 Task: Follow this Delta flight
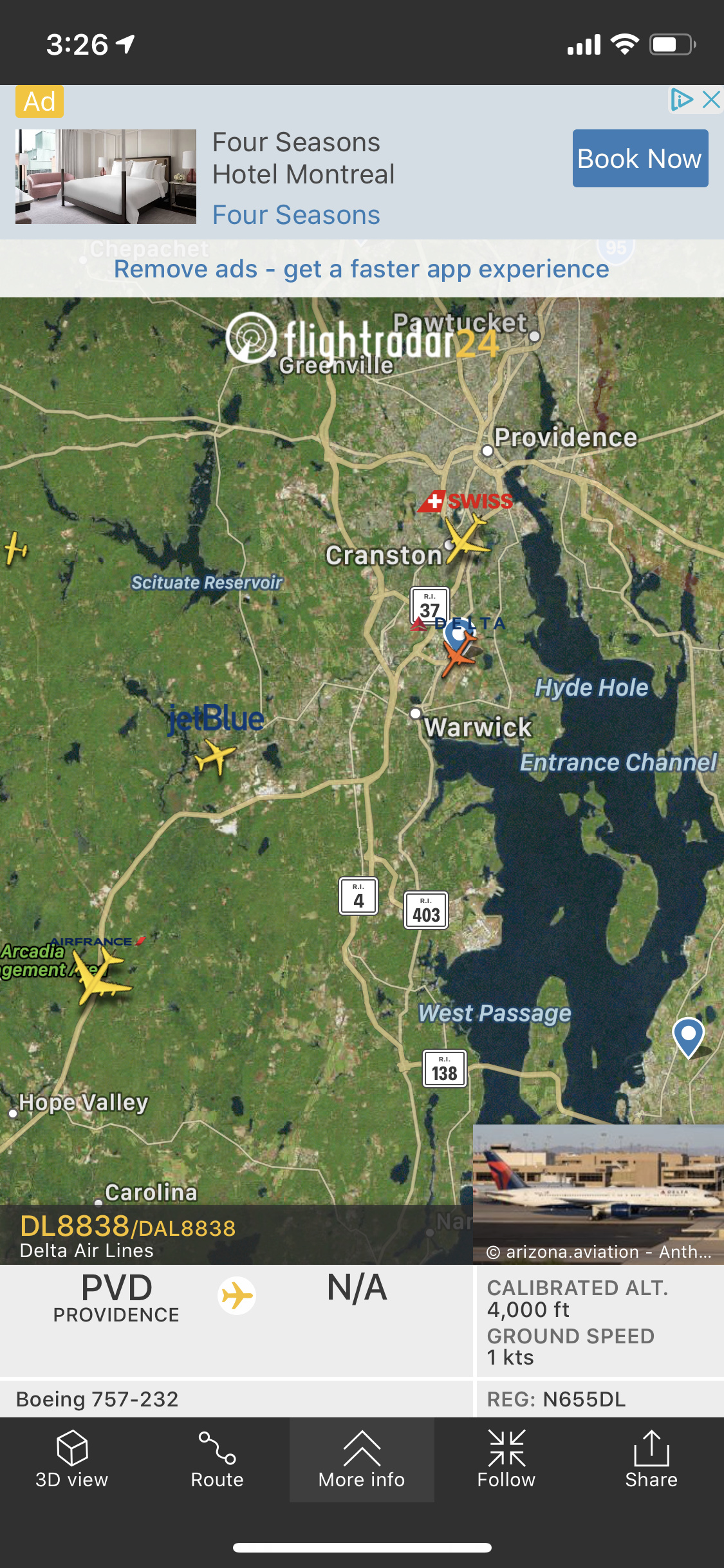coord(506,1459)
